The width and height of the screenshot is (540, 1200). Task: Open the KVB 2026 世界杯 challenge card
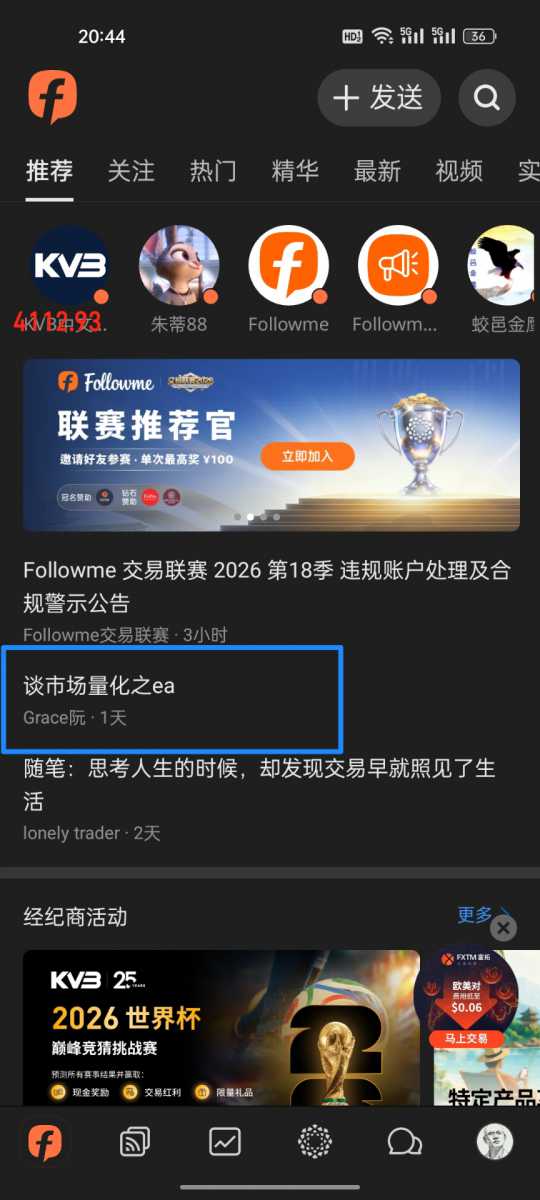pos(221,1027)
